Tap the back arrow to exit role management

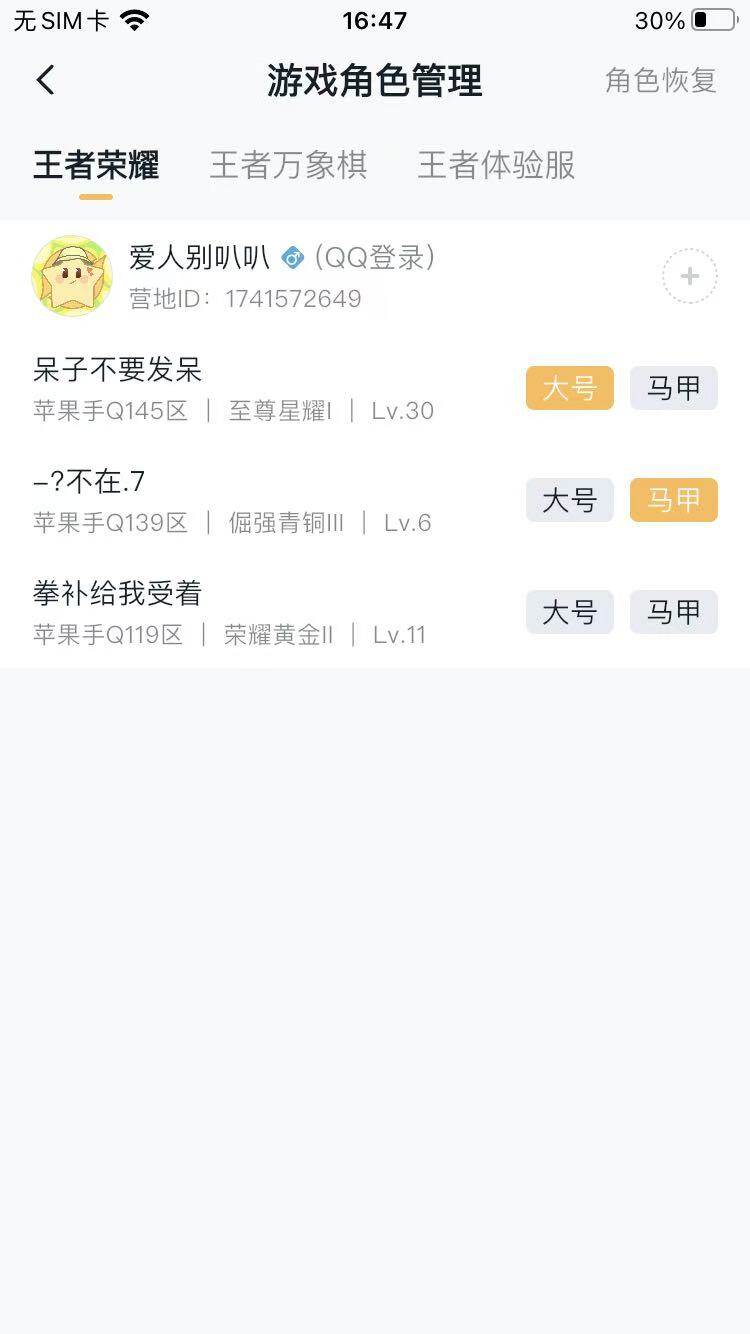[x=44, y=80]
